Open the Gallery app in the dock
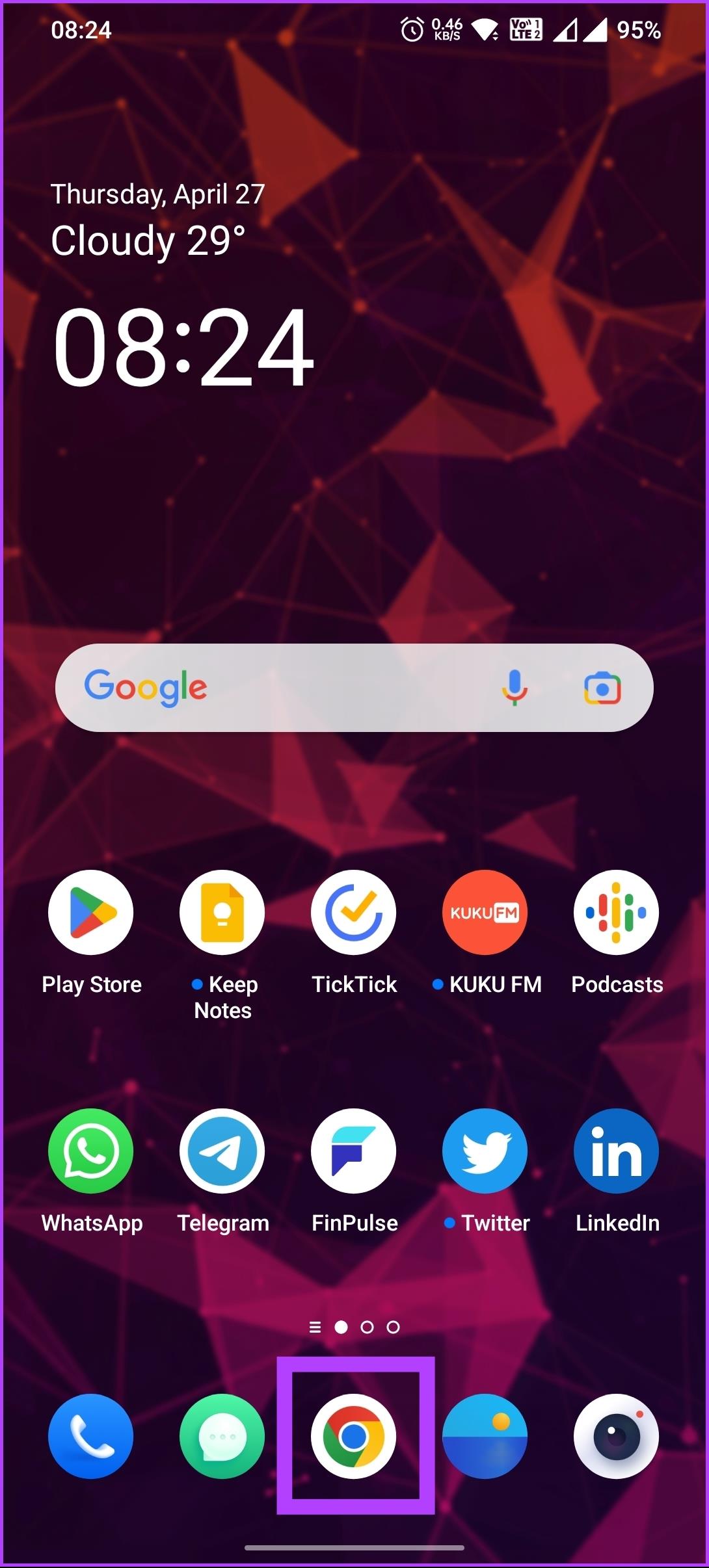 click(485, 1437)
